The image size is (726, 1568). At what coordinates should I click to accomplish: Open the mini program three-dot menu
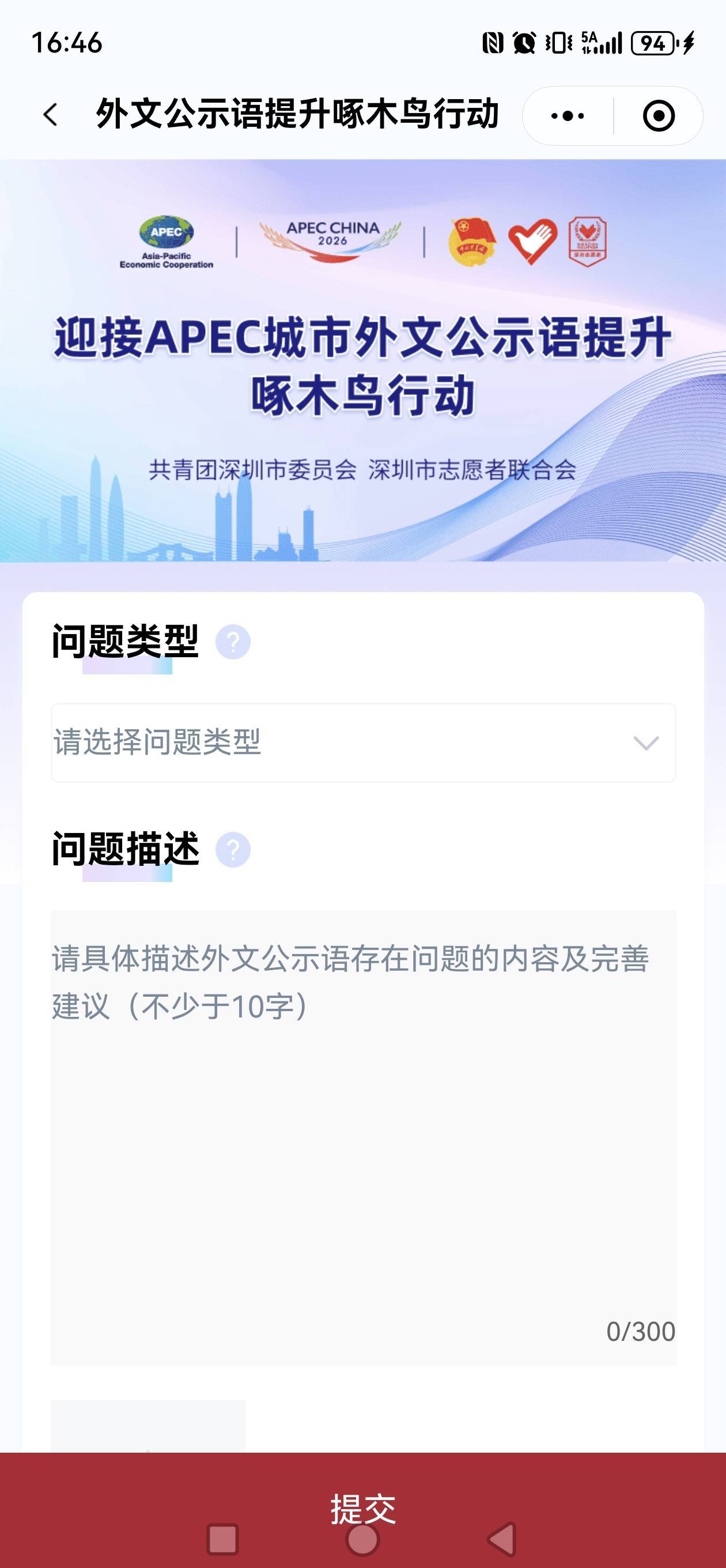coord(567,116)
